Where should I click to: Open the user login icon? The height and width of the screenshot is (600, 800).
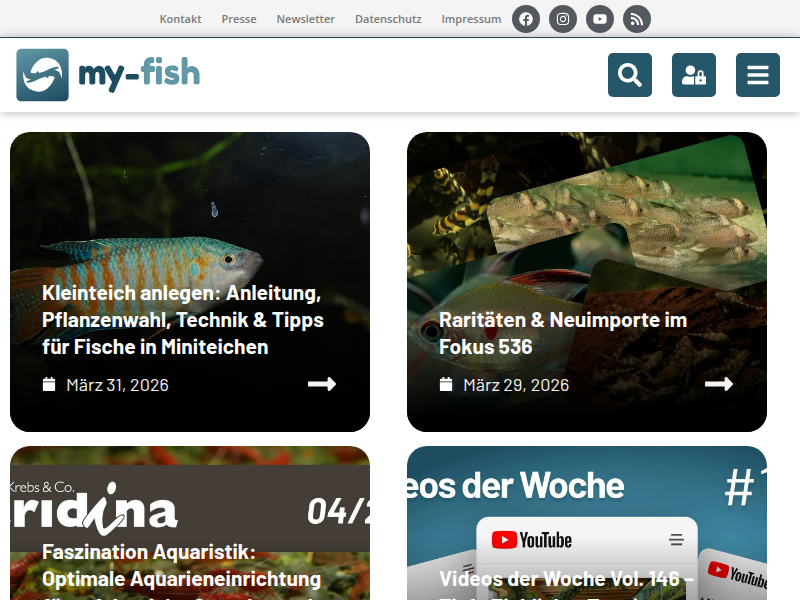click(x=694, y=75)
